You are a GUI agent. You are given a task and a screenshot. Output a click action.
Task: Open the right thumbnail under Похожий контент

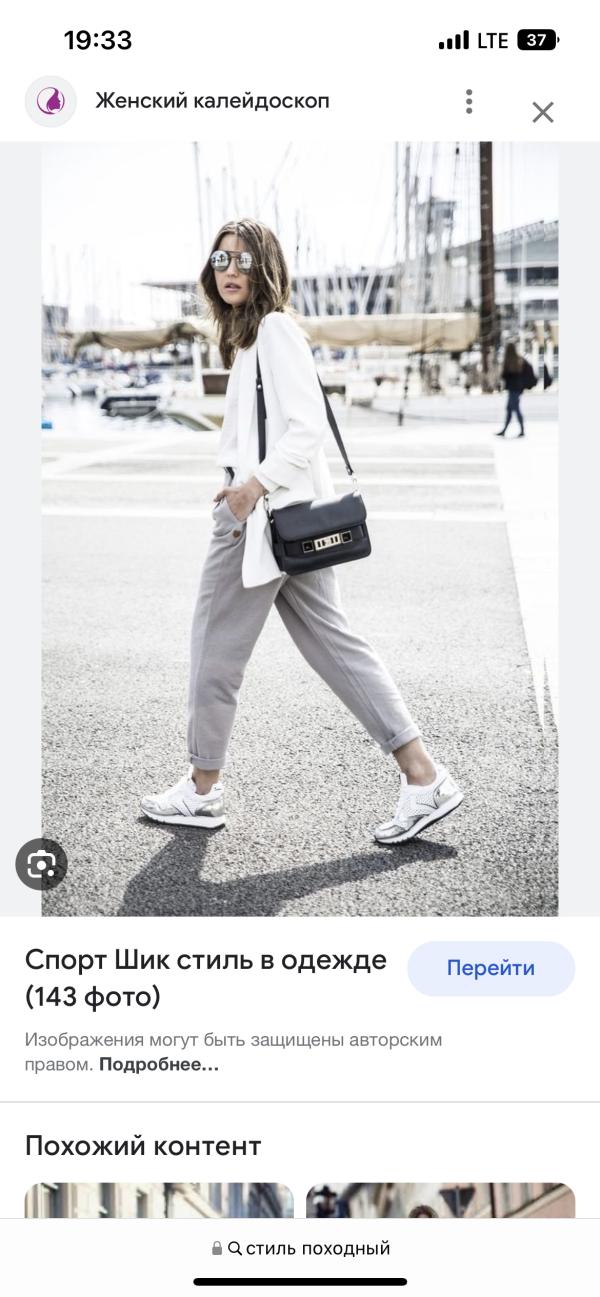pos(440,1200)
